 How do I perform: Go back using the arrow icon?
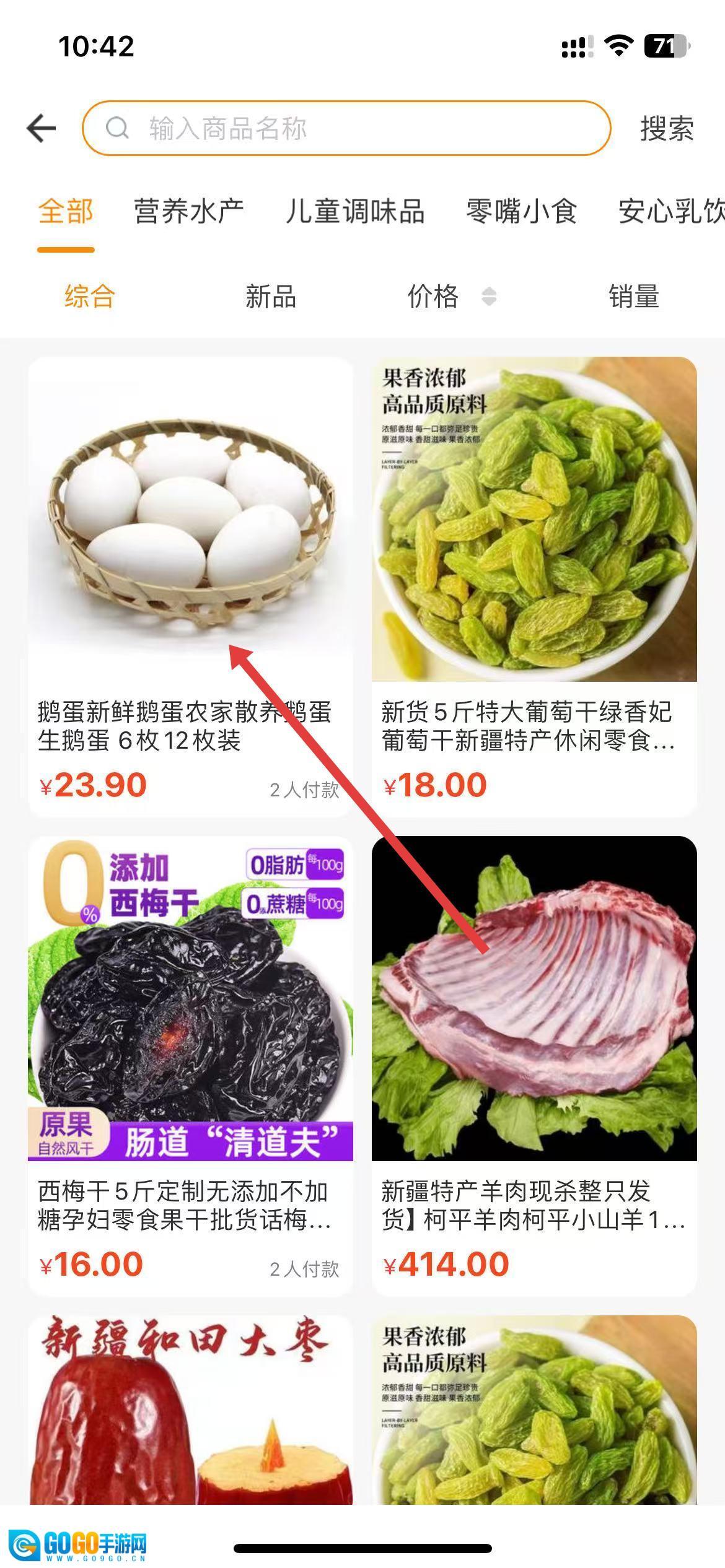(x=42, y=128)
